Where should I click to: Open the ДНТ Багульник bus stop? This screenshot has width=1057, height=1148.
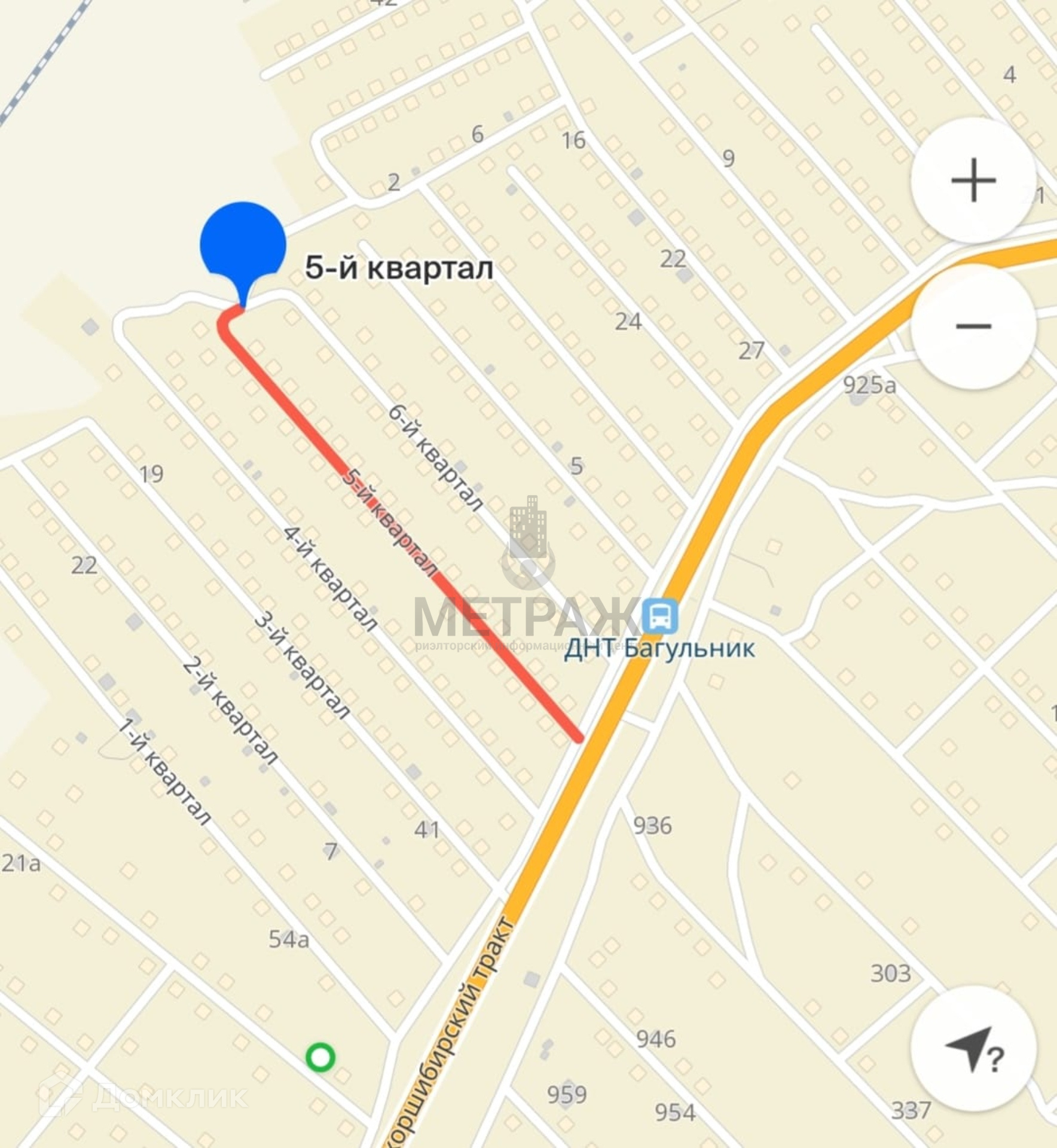click(x=660, y=616)
